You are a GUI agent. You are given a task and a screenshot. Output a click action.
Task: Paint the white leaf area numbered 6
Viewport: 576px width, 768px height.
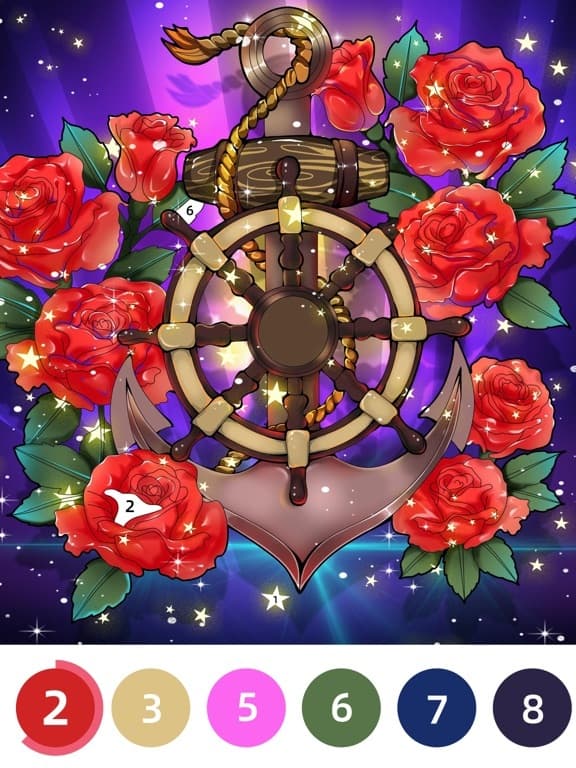[190, 211]
